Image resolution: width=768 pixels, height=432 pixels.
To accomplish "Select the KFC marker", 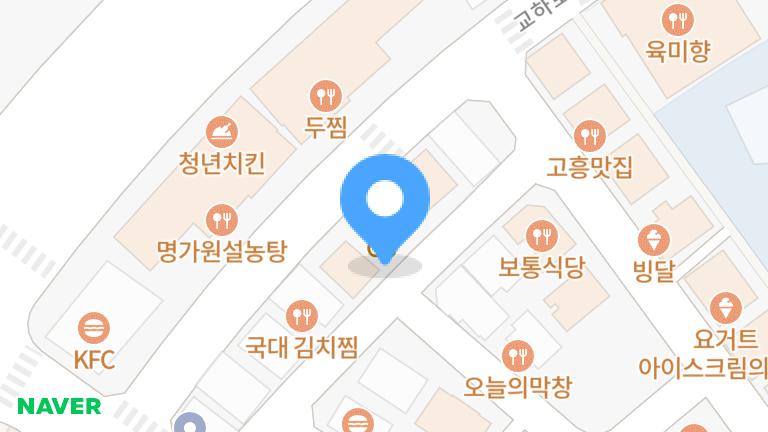I will pyautogui.click(x=95, y=327).
